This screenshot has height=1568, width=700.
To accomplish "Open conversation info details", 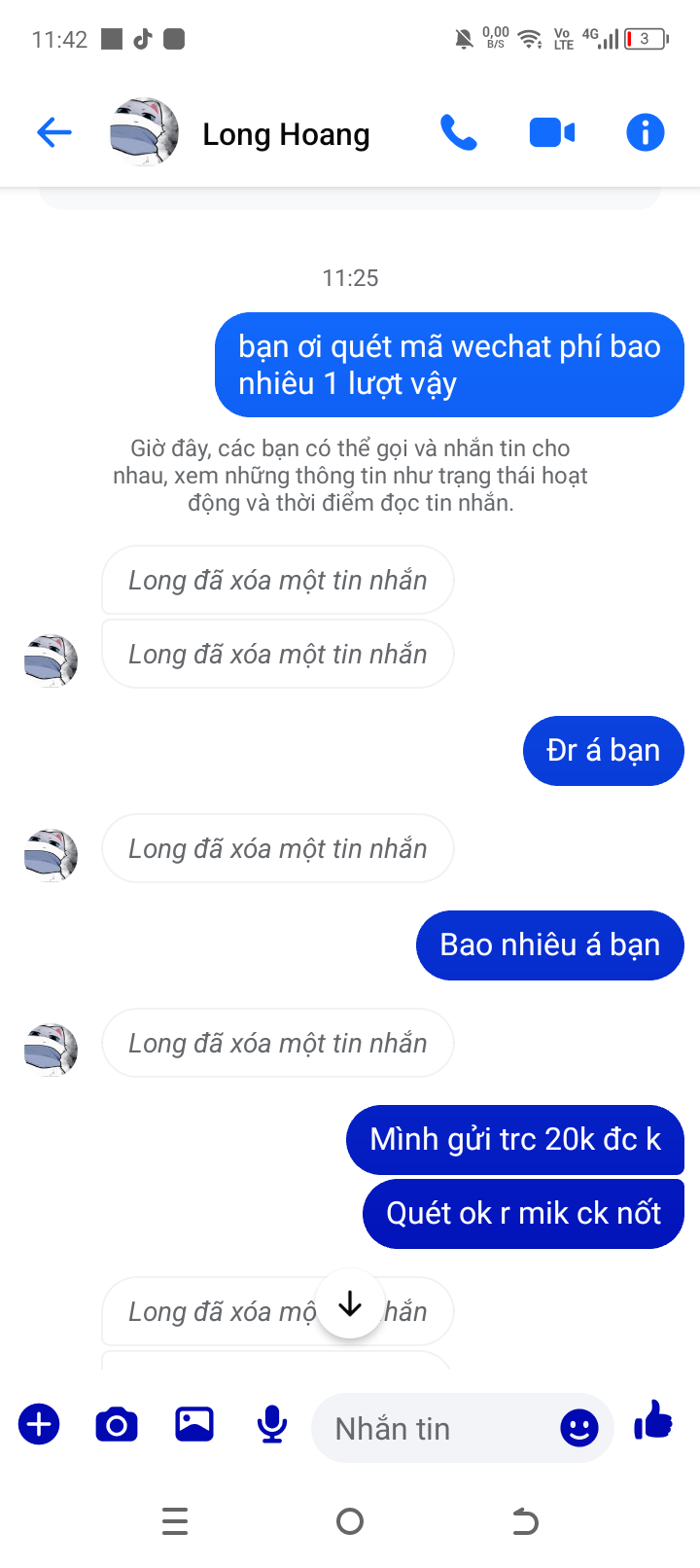I will (645, 132).
